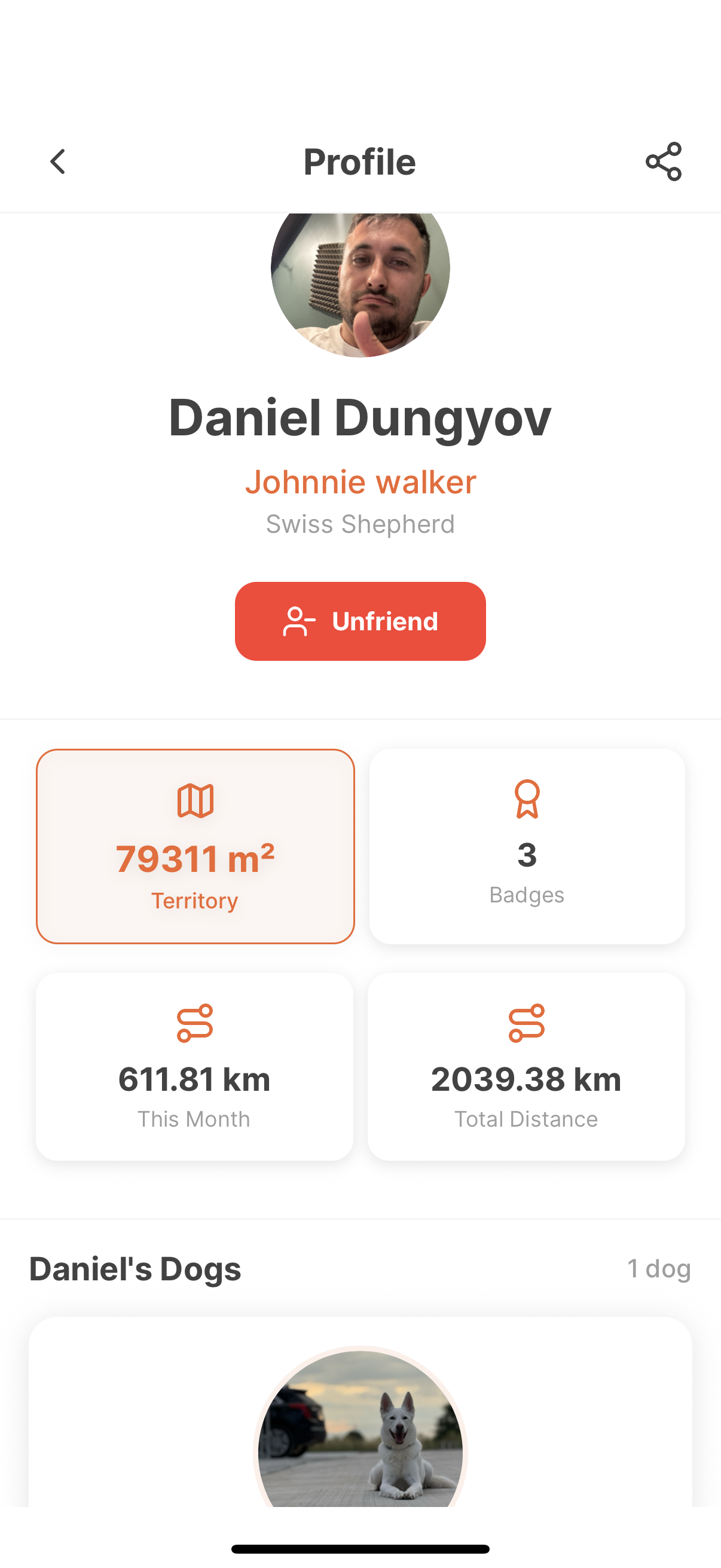
Task: Open the Territory stat card
Action: click(x=195, y=846)
